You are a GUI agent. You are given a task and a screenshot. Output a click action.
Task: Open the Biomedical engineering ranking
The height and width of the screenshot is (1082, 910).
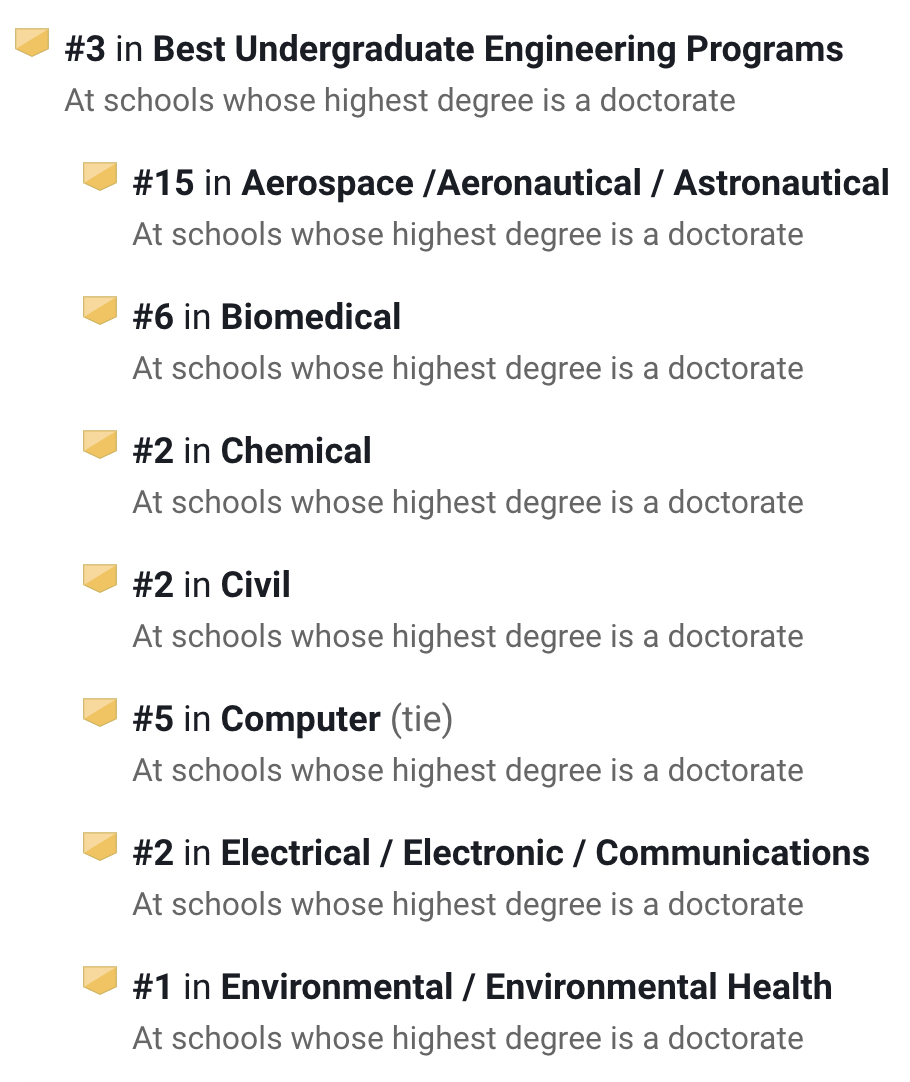click(x=310, y=317)
